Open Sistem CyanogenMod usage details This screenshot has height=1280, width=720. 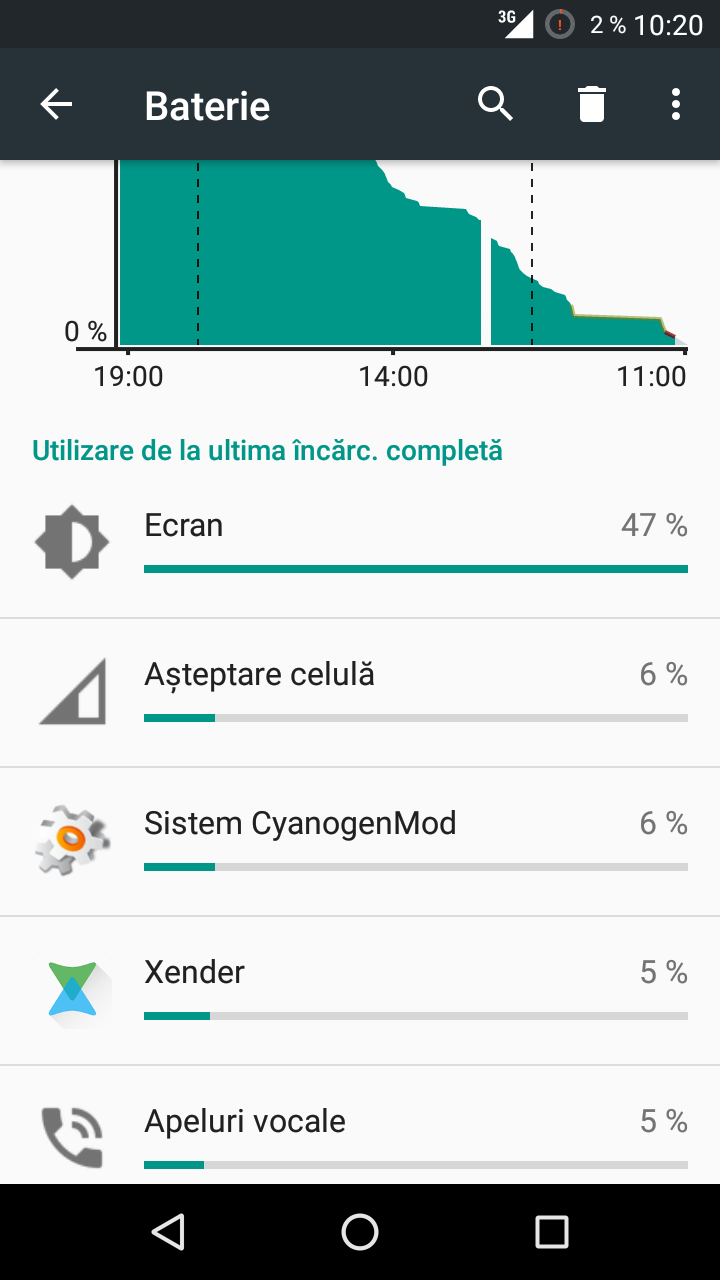[360, 842]
